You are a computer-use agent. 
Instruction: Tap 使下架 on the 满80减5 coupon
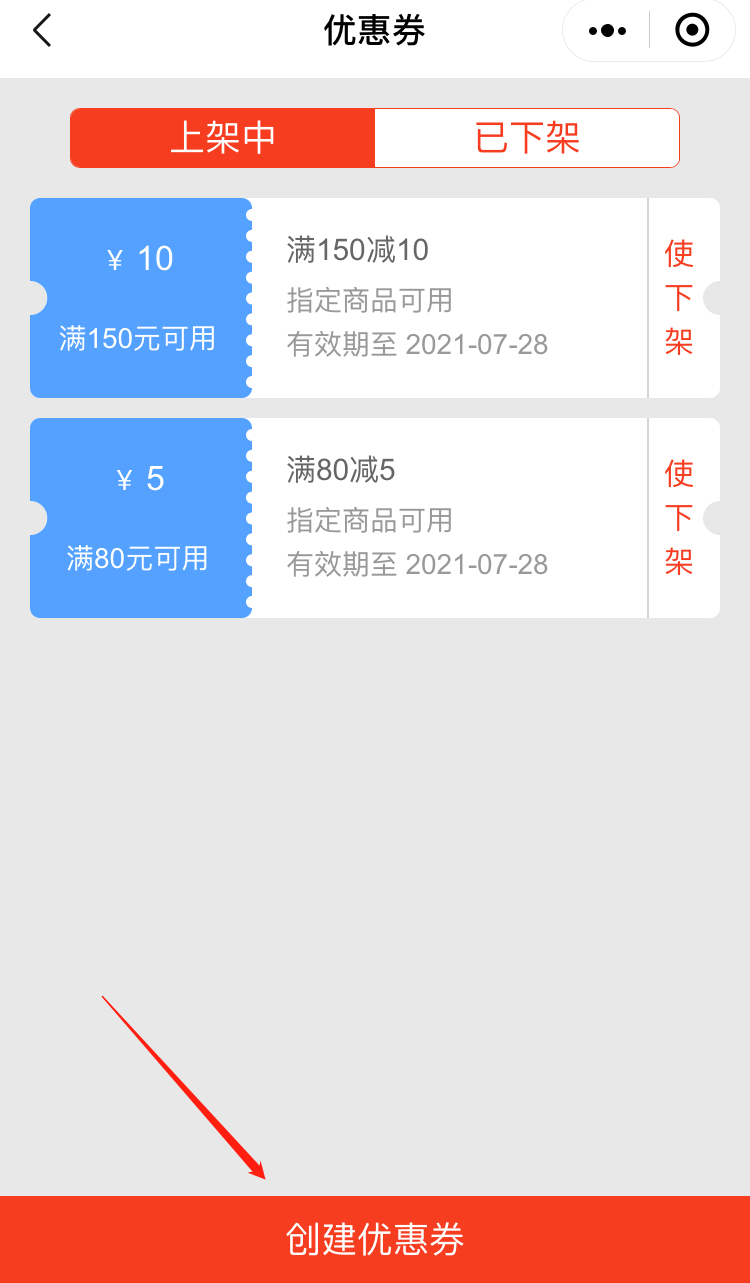pyautogui.click(x=679, y=518)
